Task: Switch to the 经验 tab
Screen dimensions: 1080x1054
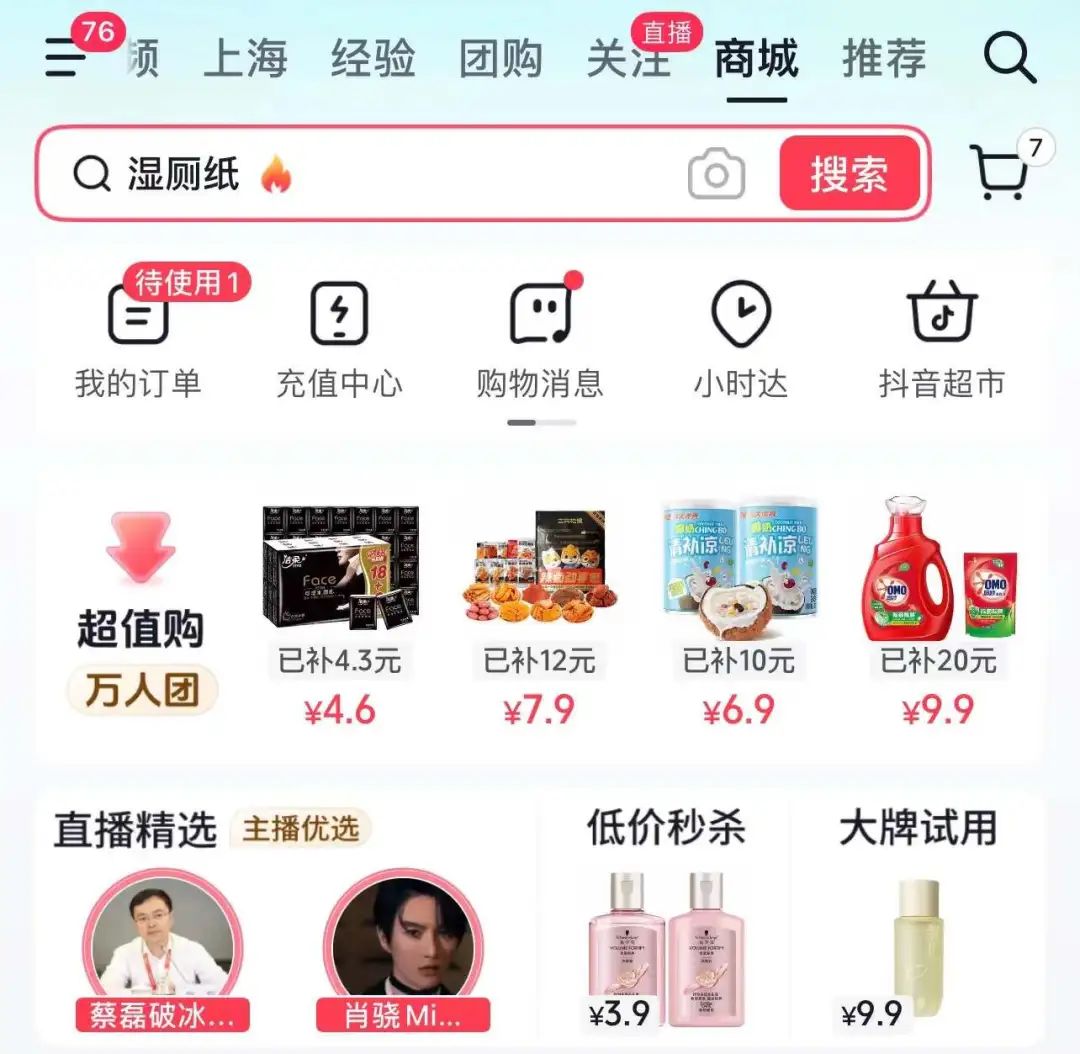Action: [372, 59]
